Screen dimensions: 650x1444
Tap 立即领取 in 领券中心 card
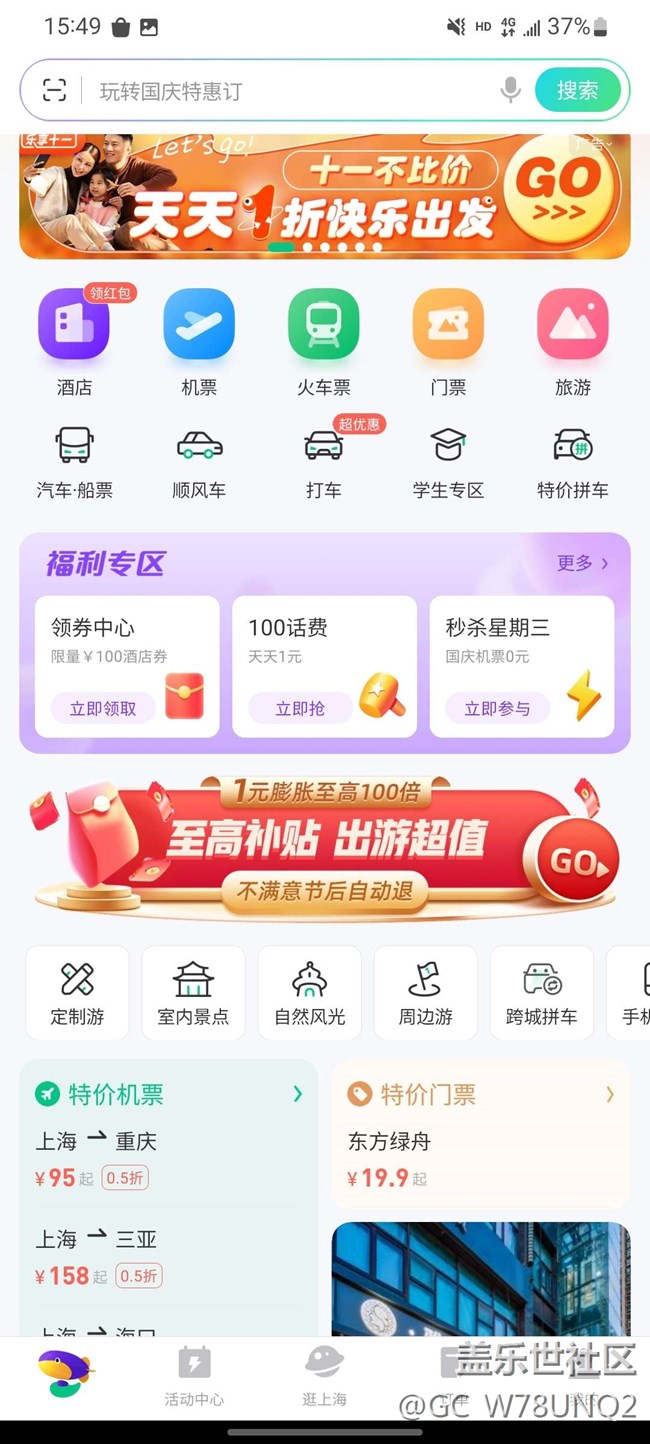[x=103, y=708]
